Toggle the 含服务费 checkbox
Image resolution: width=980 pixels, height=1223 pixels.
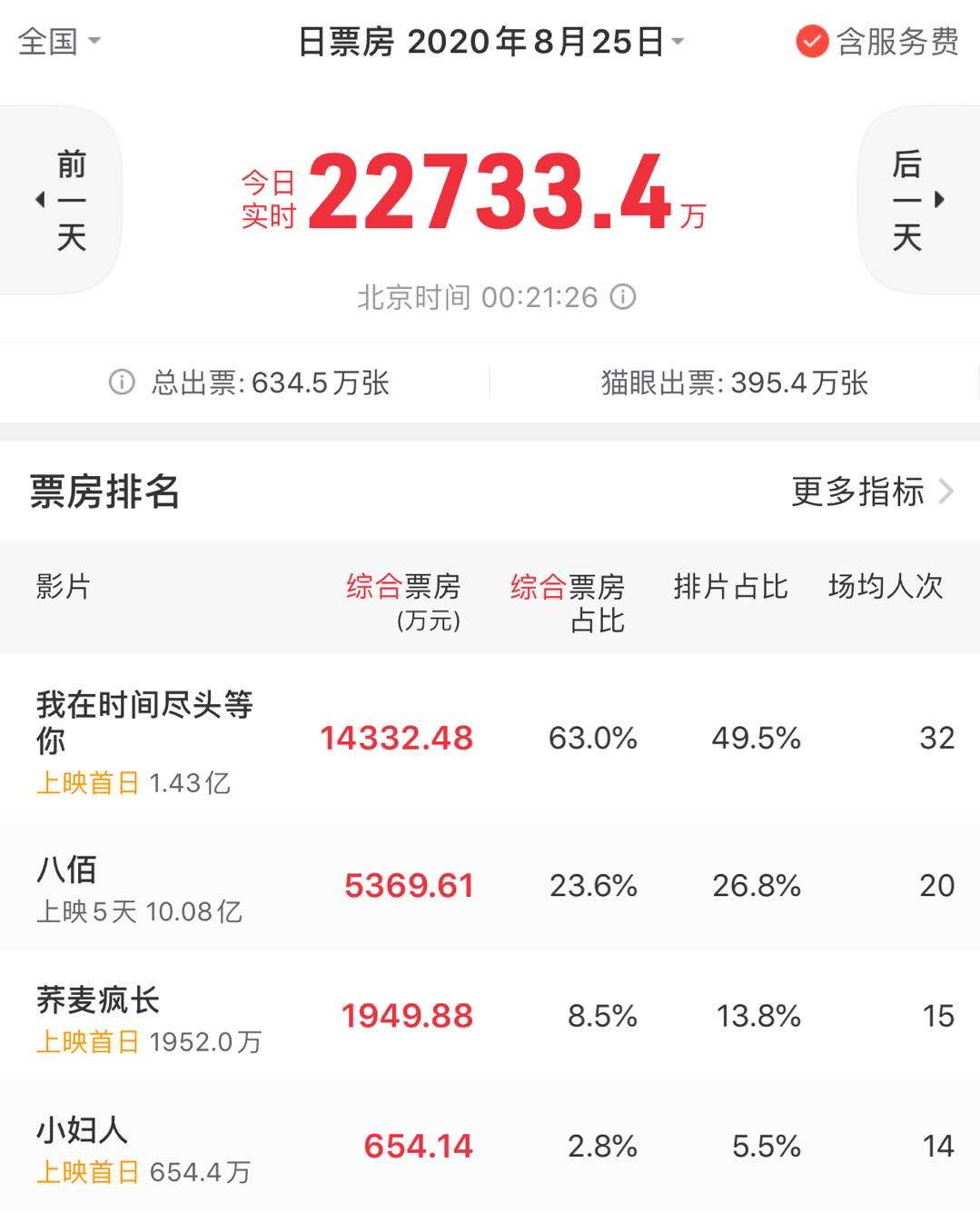(811, 42)
